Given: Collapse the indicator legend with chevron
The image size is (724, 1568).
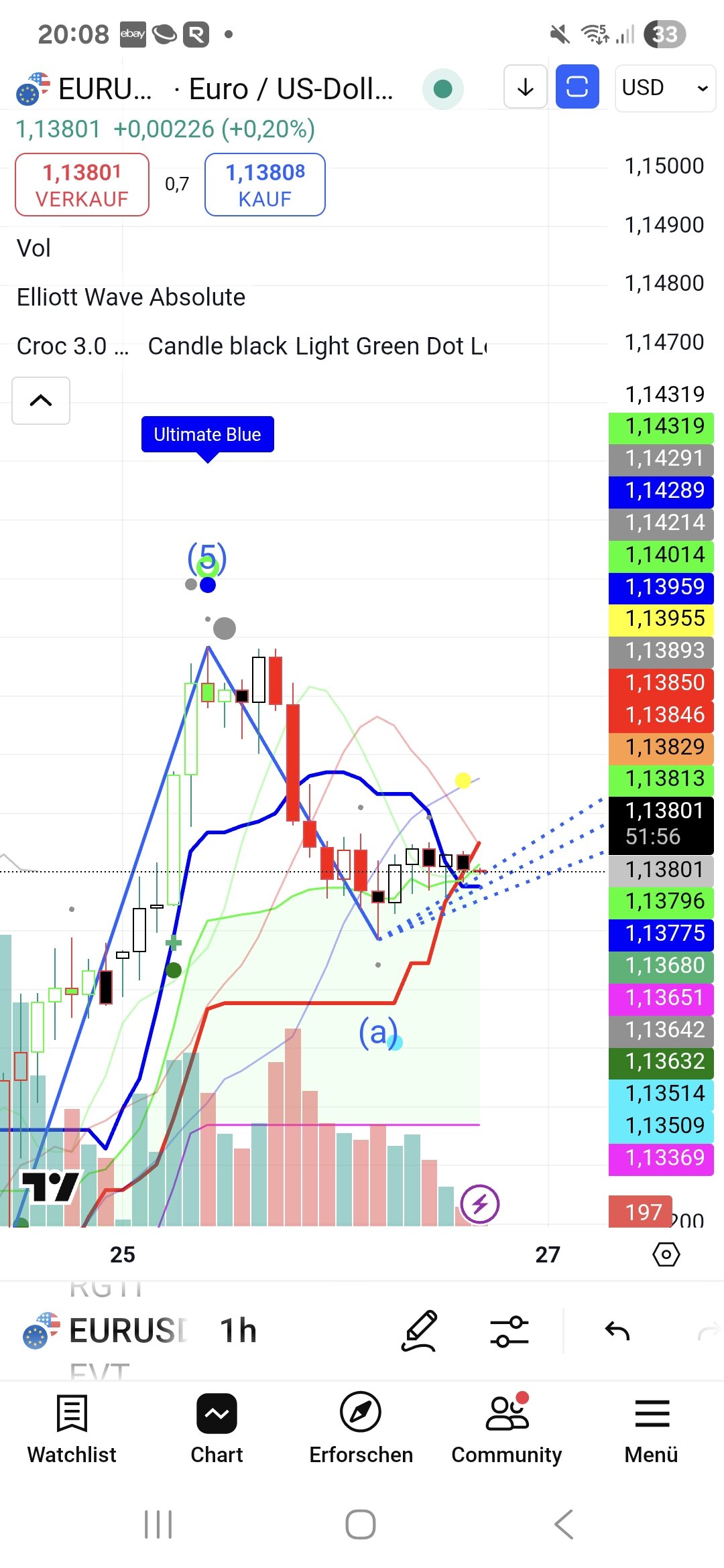Looking at the screenshot, I should point(41,401).
